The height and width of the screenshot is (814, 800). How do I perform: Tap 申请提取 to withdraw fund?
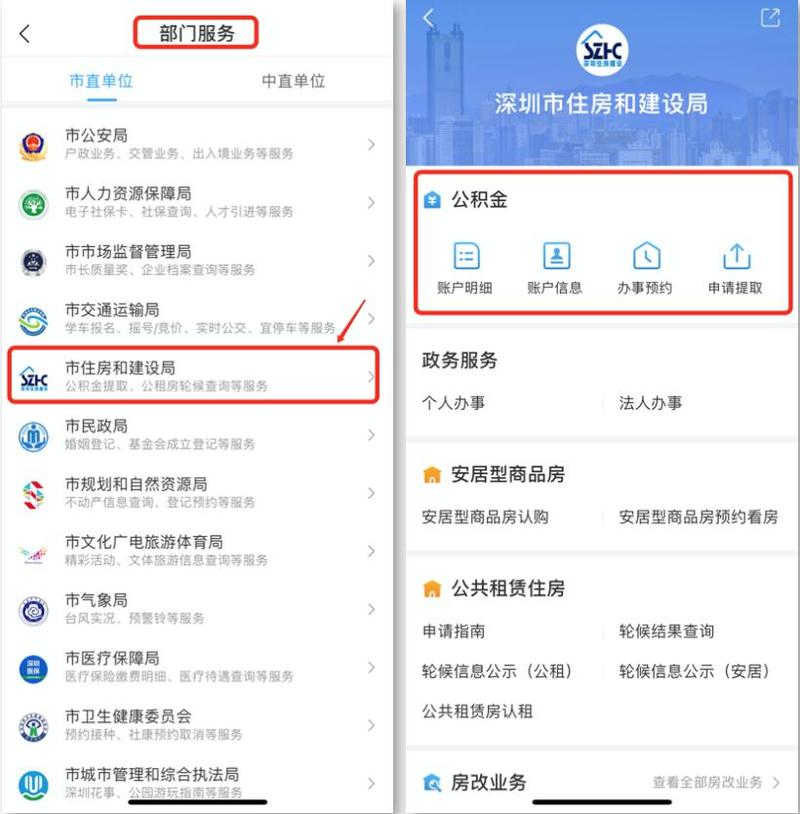[x=735, y=268]
